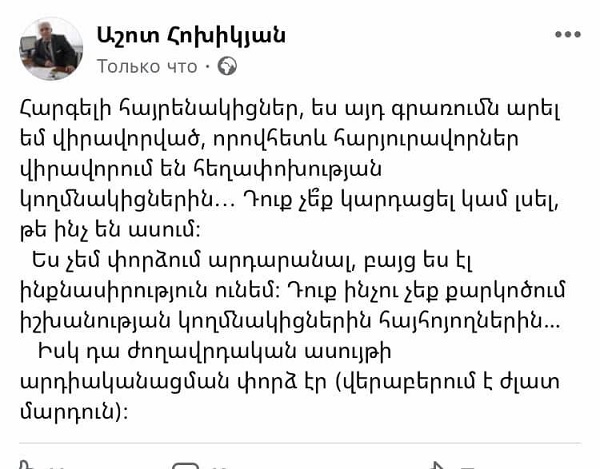Open the post's three-dot options menu

(566, 35)
